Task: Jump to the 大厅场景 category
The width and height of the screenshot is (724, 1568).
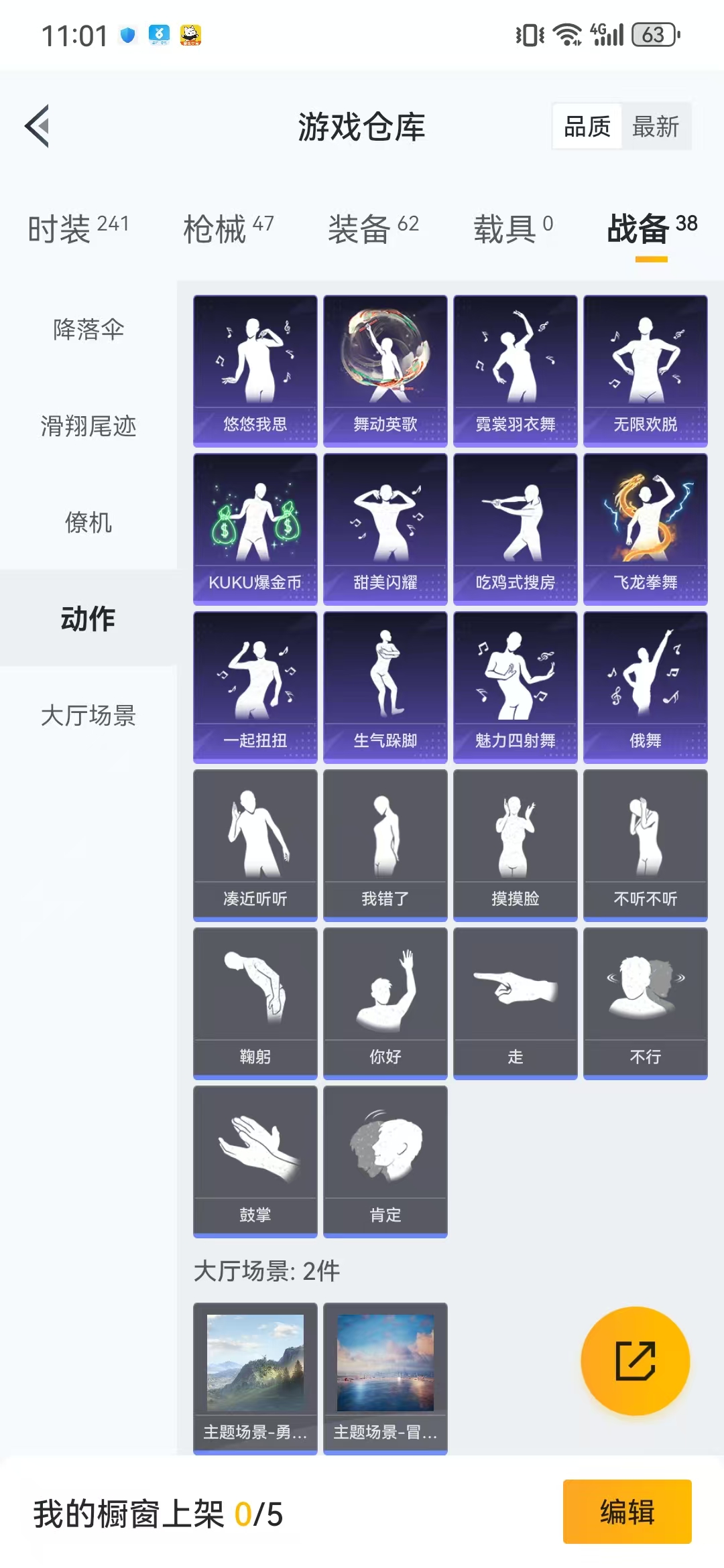Action: pos(88,716)
